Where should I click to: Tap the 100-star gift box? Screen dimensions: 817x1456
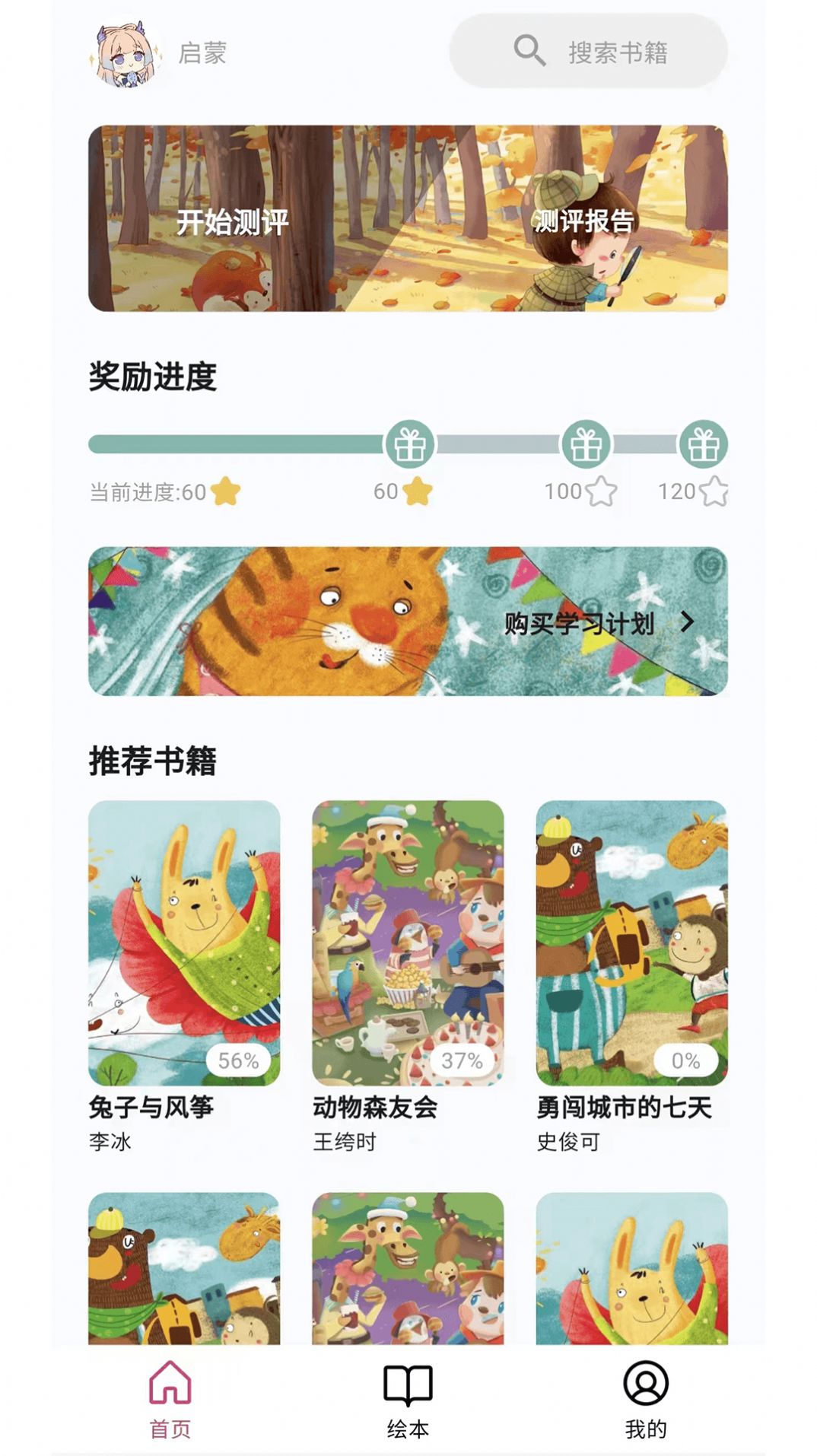tap(586, 445)
